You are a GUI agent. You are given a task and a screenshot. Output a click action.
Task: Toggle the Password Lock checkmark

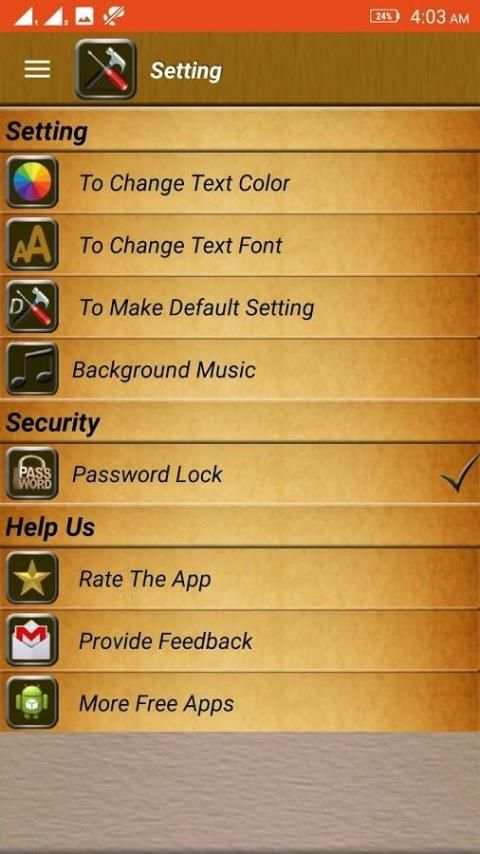tap(460, 473)
